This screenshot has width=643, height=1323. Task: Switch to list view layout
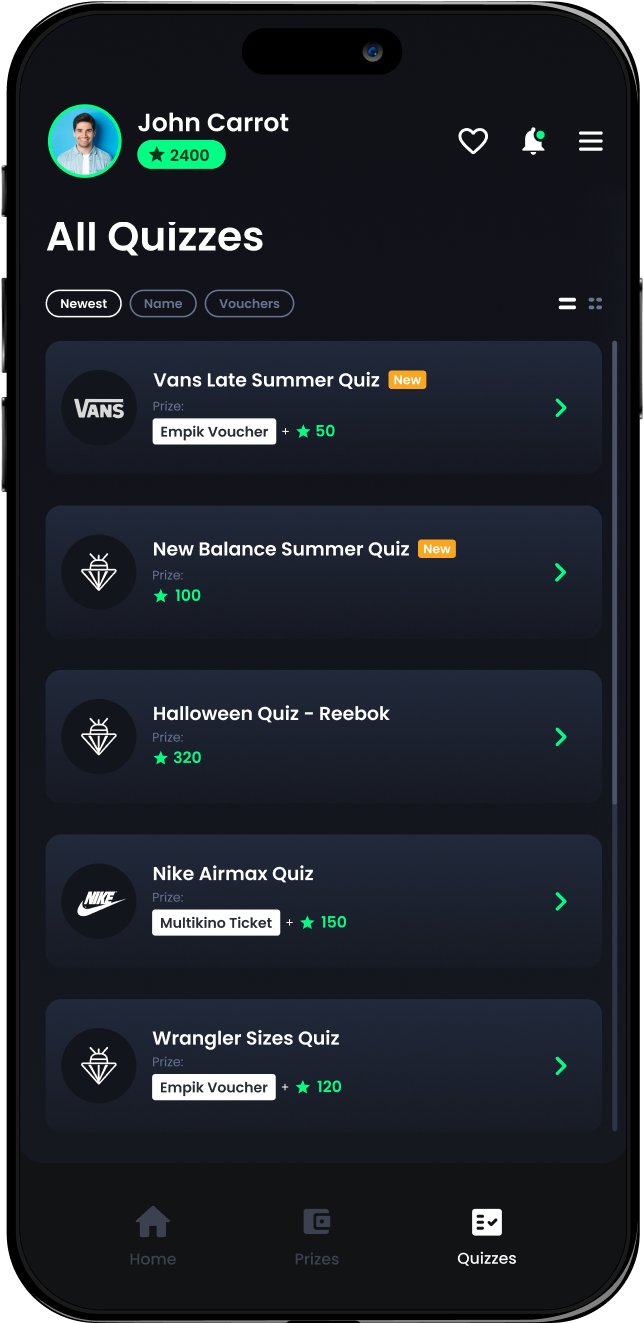pos(567,304)
